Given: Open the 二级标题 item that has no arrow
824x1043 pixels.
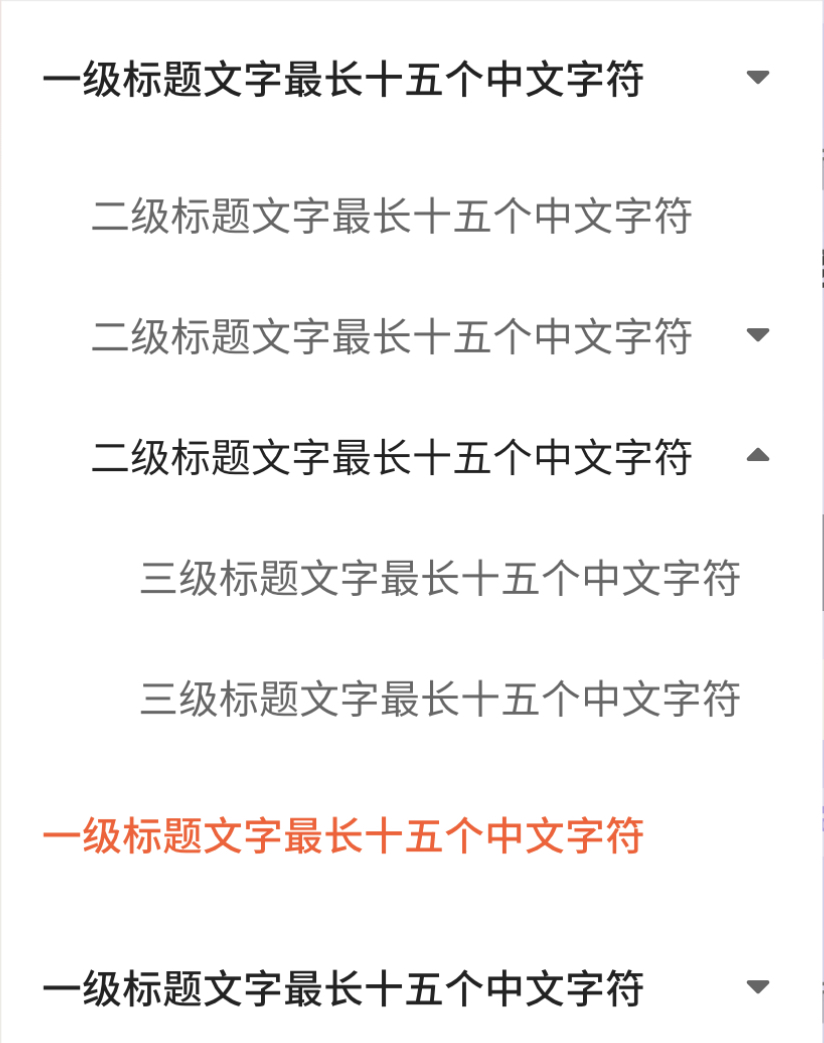Looking at the screenshot, I should [x=392, y=215].
